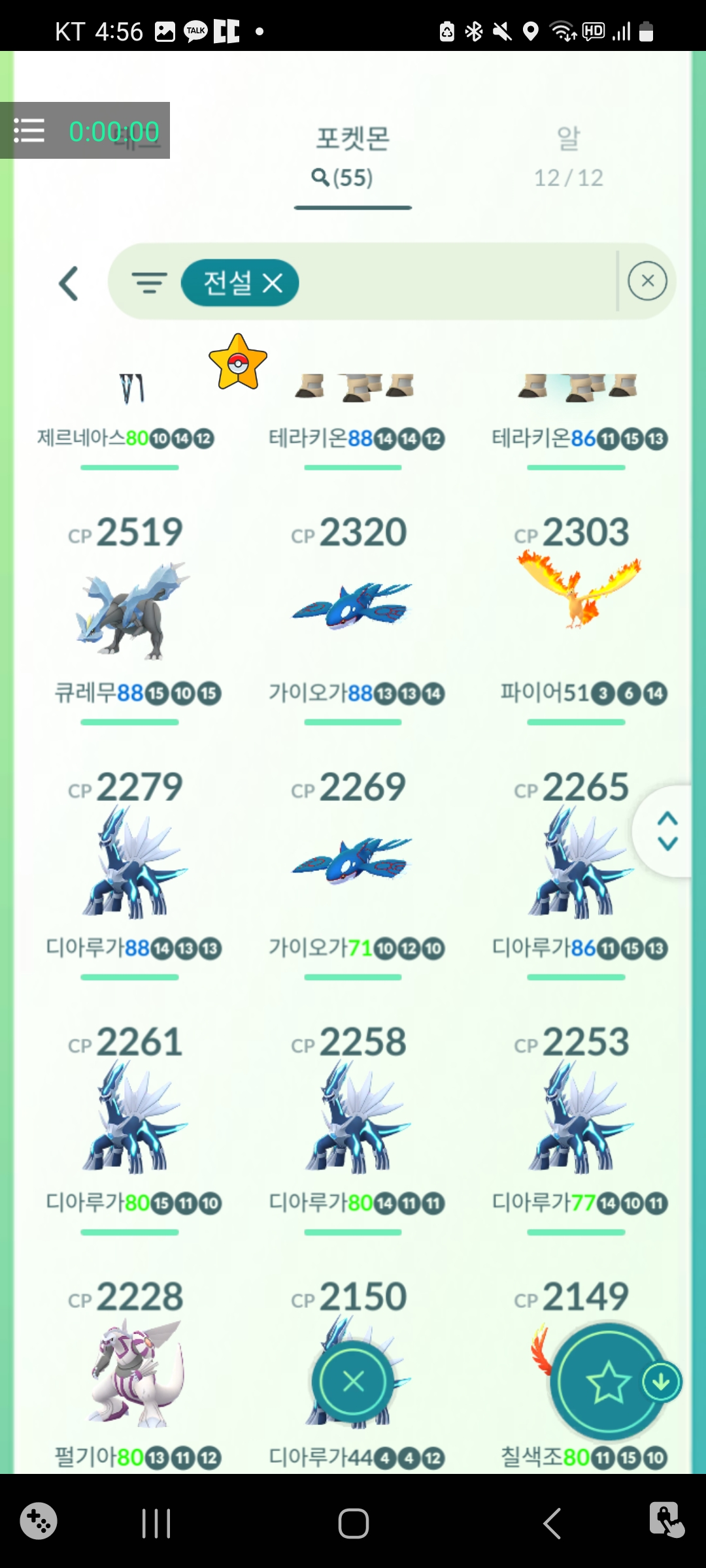Tap the star sort button
706x1568 pixels.
608,1381
